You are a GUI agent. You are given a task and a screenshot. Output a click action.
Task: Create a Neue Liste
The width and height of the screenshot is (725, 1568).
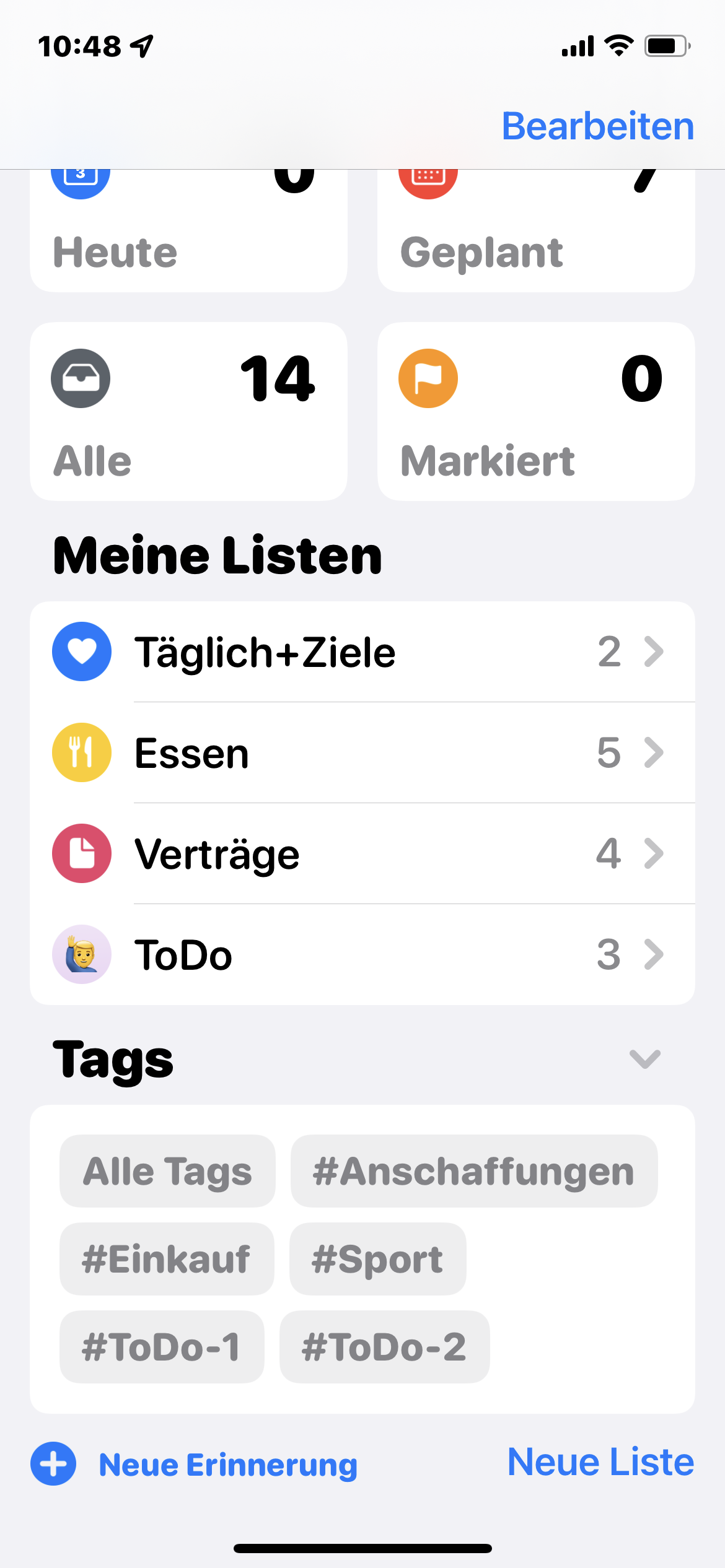pos(600,1462)
